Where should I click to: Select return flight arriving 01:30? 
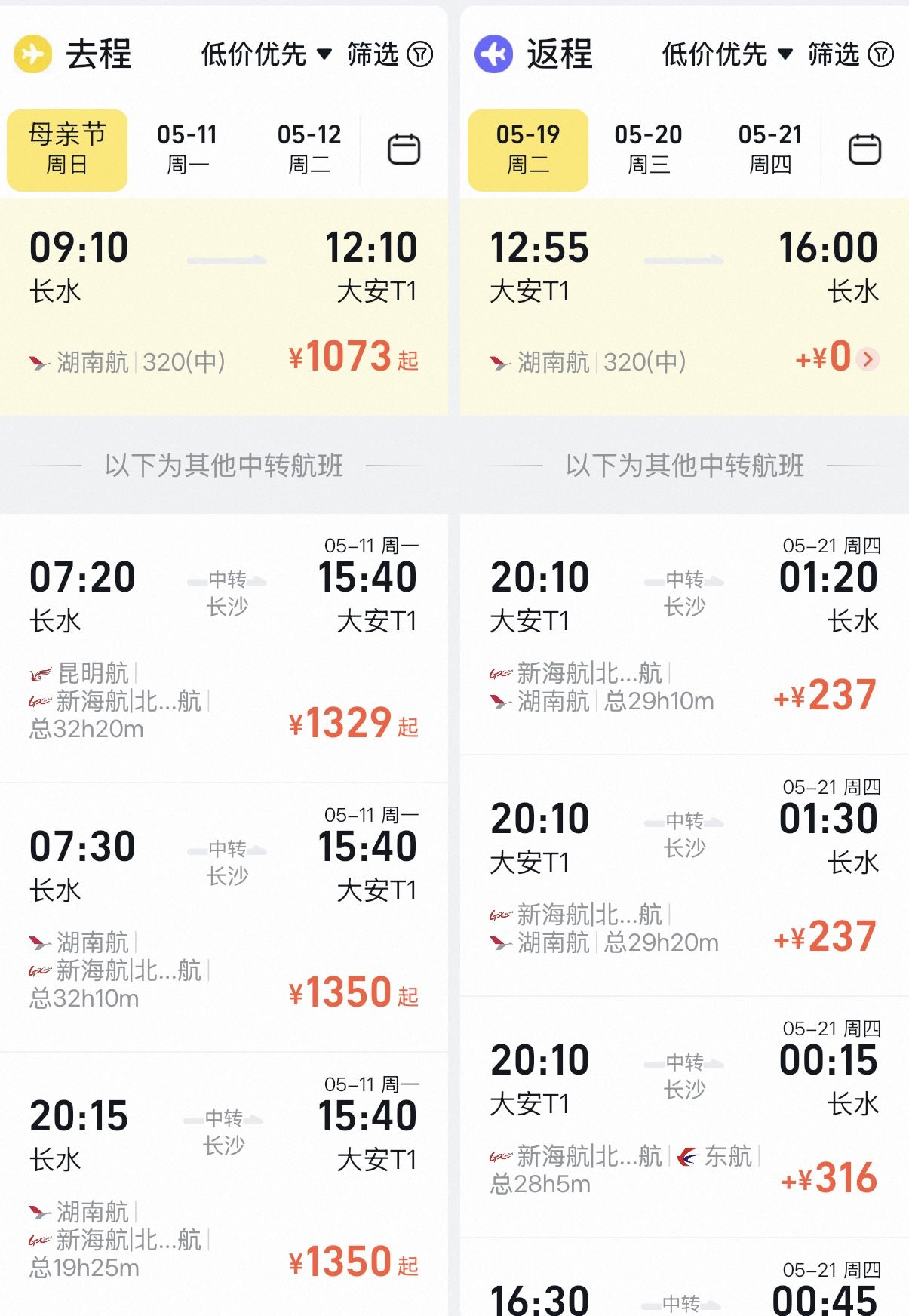(684, 875)
